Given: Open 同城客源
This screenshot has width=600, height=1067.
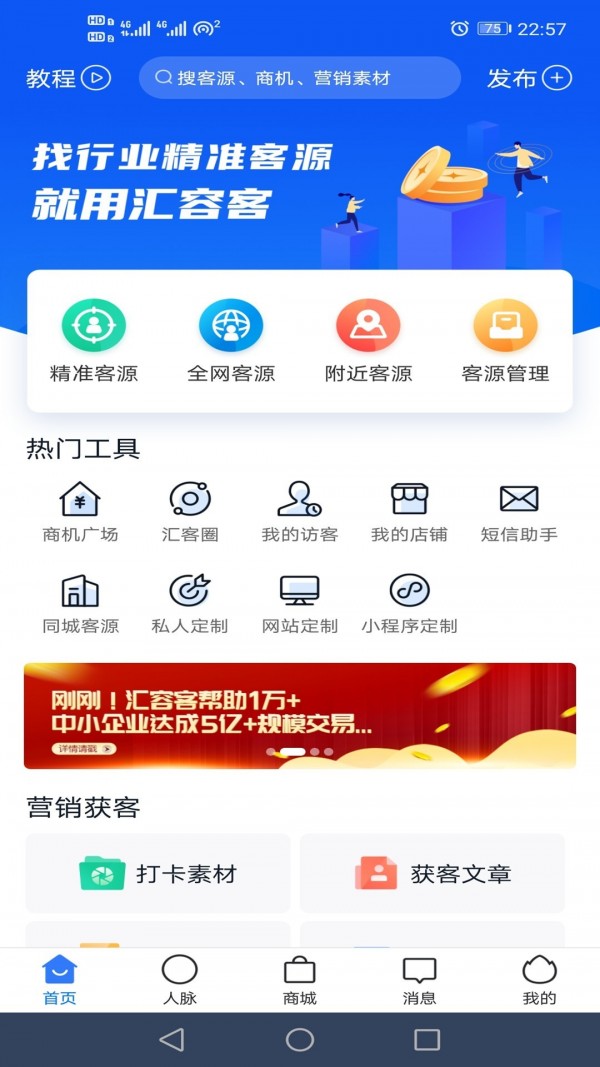Looking at the screenshot, I should [x=80, y=605].
